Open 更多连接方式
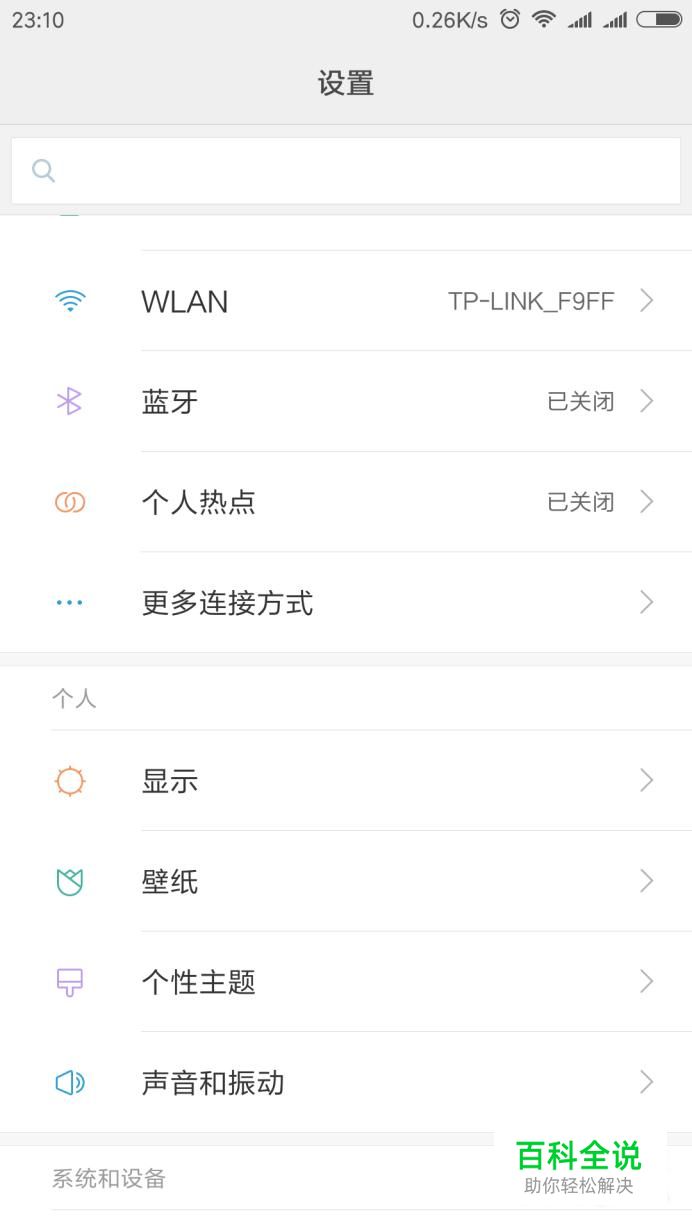The image size is (692, 1230). [x=346, y=602]
